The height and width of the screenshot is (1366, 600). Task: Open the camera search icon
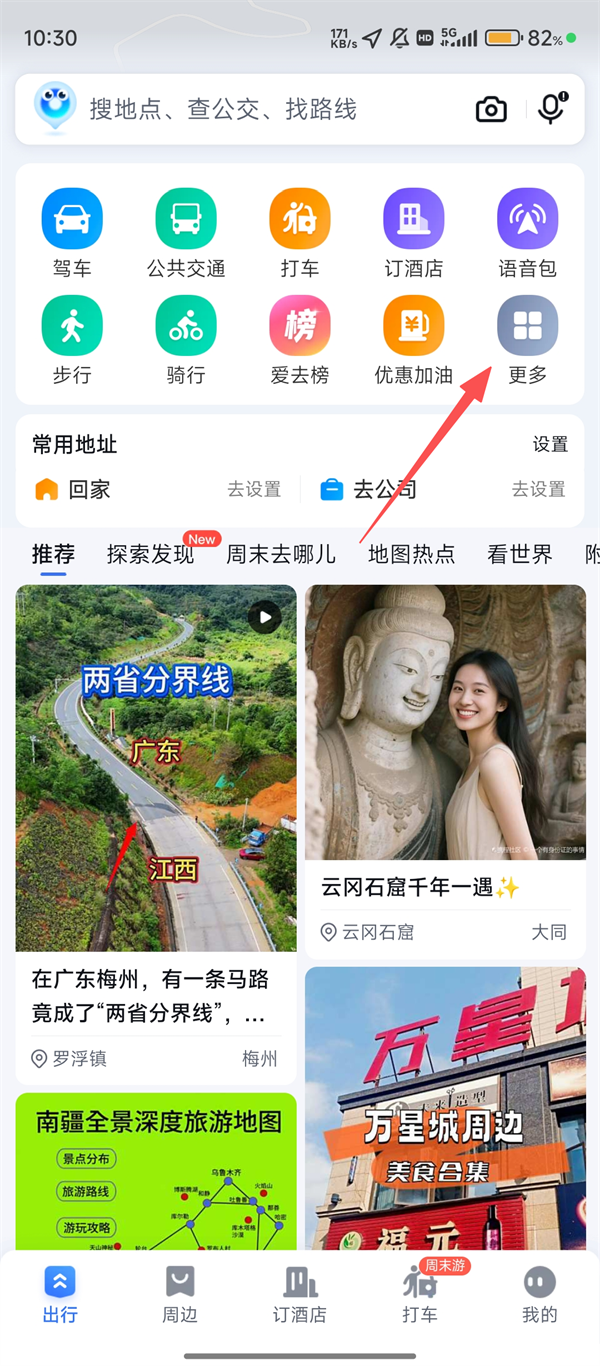click(491, 109)
